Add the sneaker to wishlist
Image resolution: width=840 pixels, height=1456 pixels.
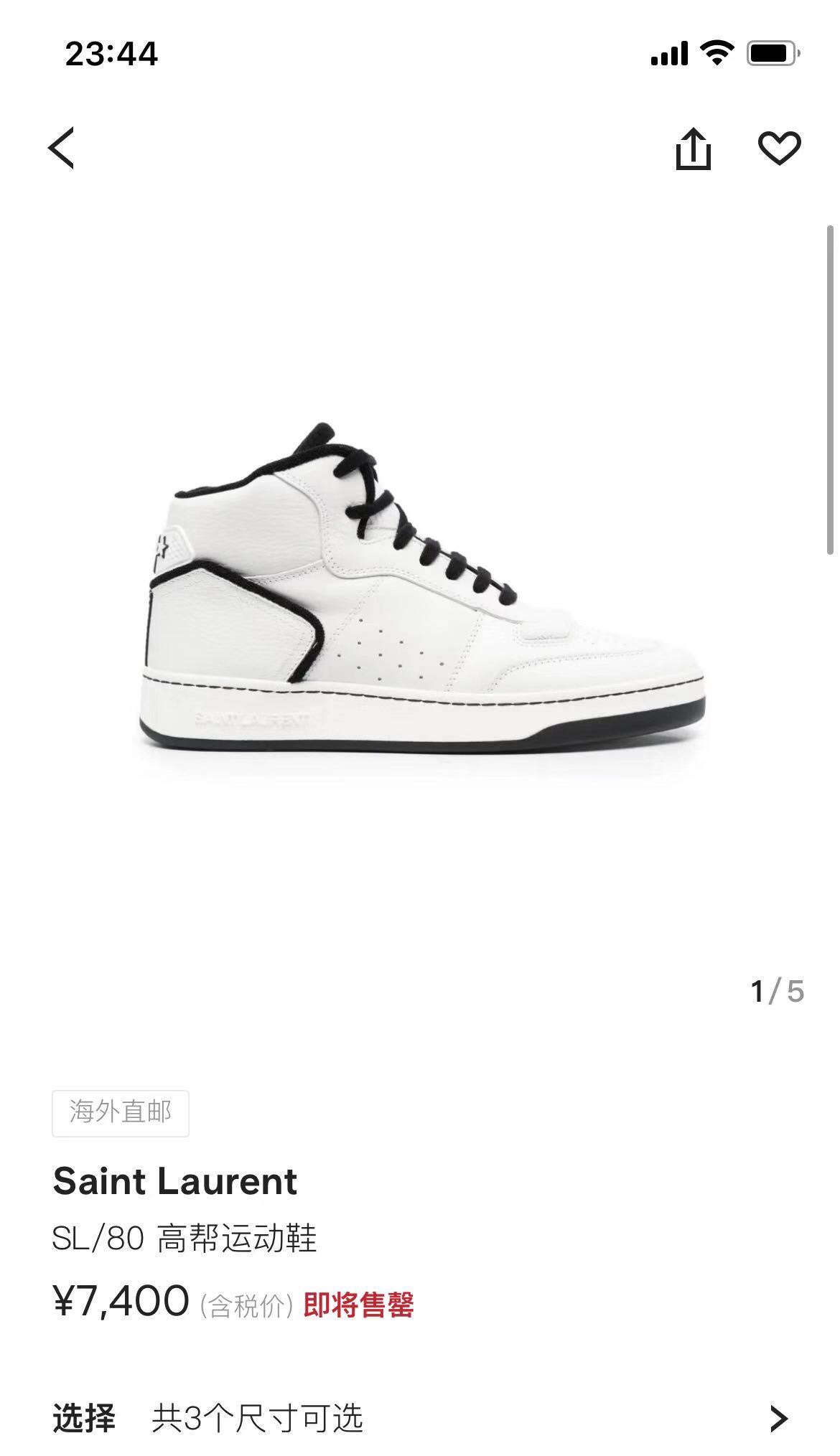click(779, 149)
